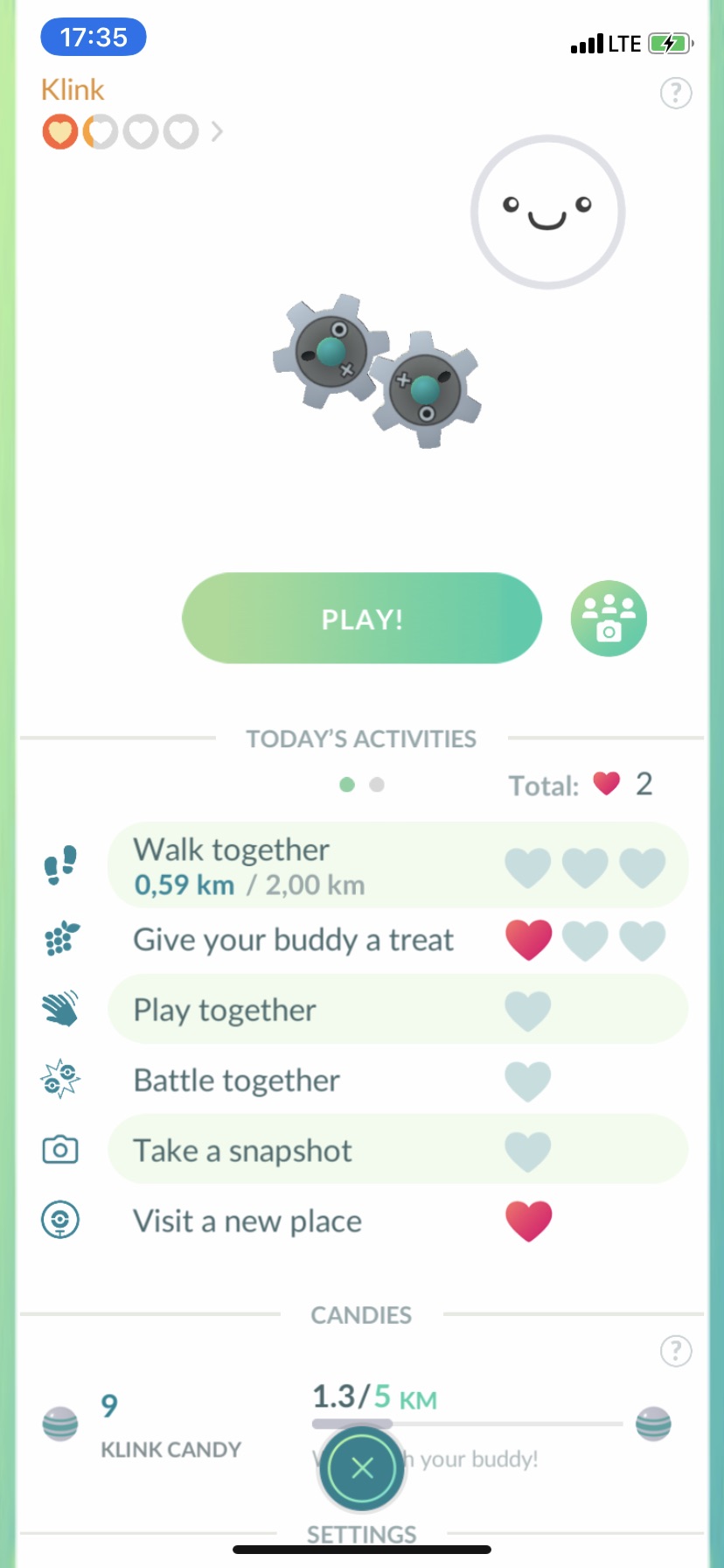Tap the PLAY! button
The image size is (724, 1568).
[x=361, y=619]
